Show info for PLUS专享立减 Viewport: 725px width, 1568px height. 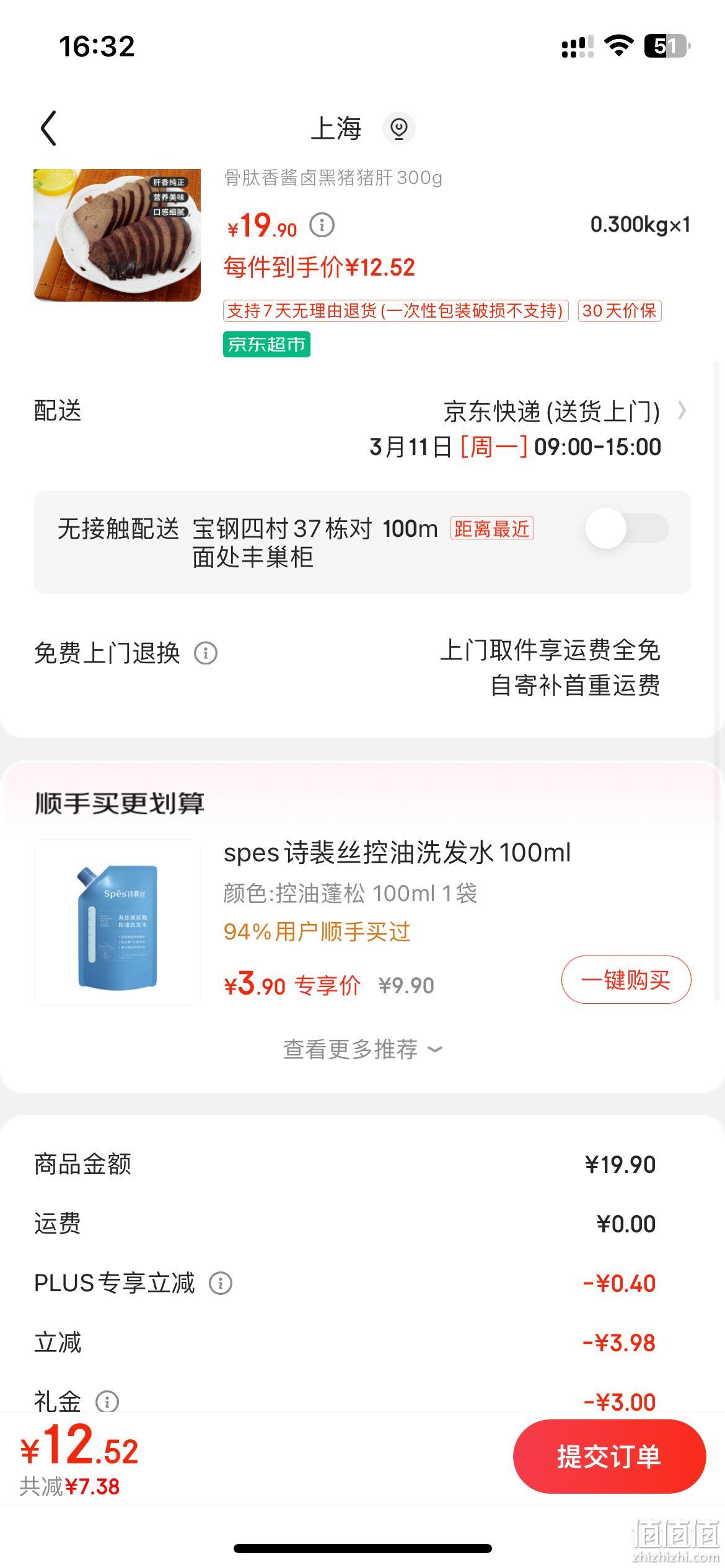pyautogui.click(x=220, y=1283)
